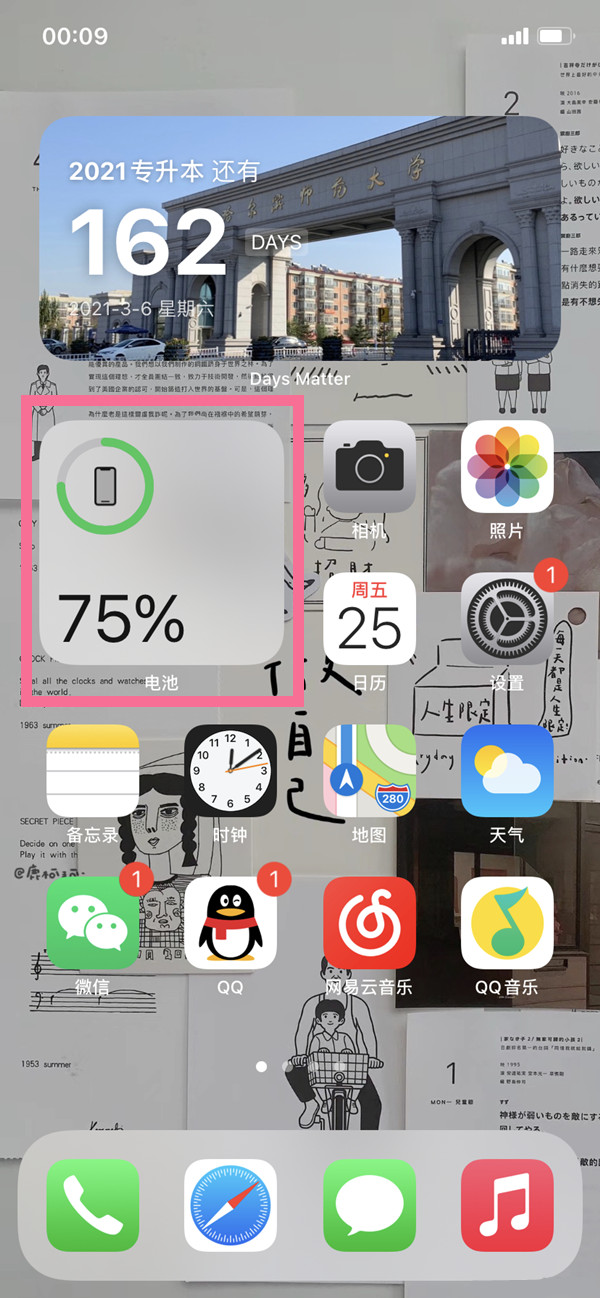Open Messages from the dock
Screen dimensions: 600x1298
pyautogui.click(x=369, y=1205)
